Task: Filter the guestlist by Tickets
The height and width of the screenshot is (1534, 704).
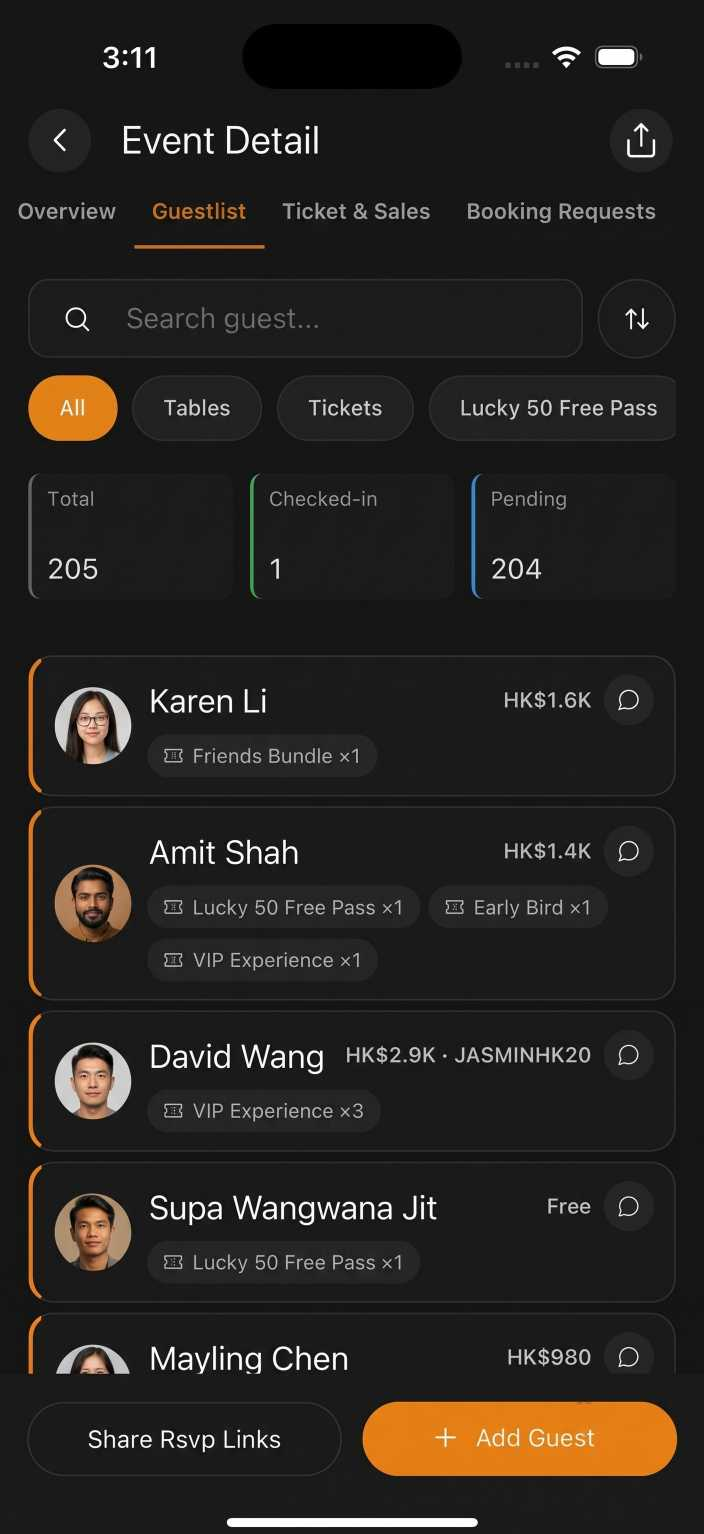Action: click(x=345, y=408)
